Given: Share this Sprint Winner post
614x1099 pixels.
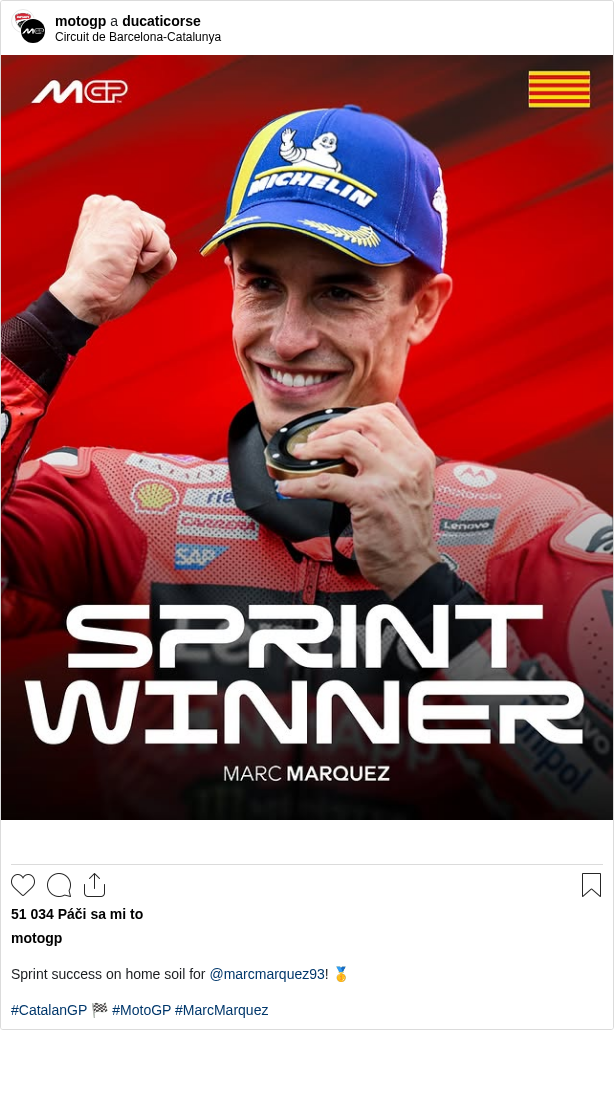Looking at the screenshot, I should tap(94, 885).
